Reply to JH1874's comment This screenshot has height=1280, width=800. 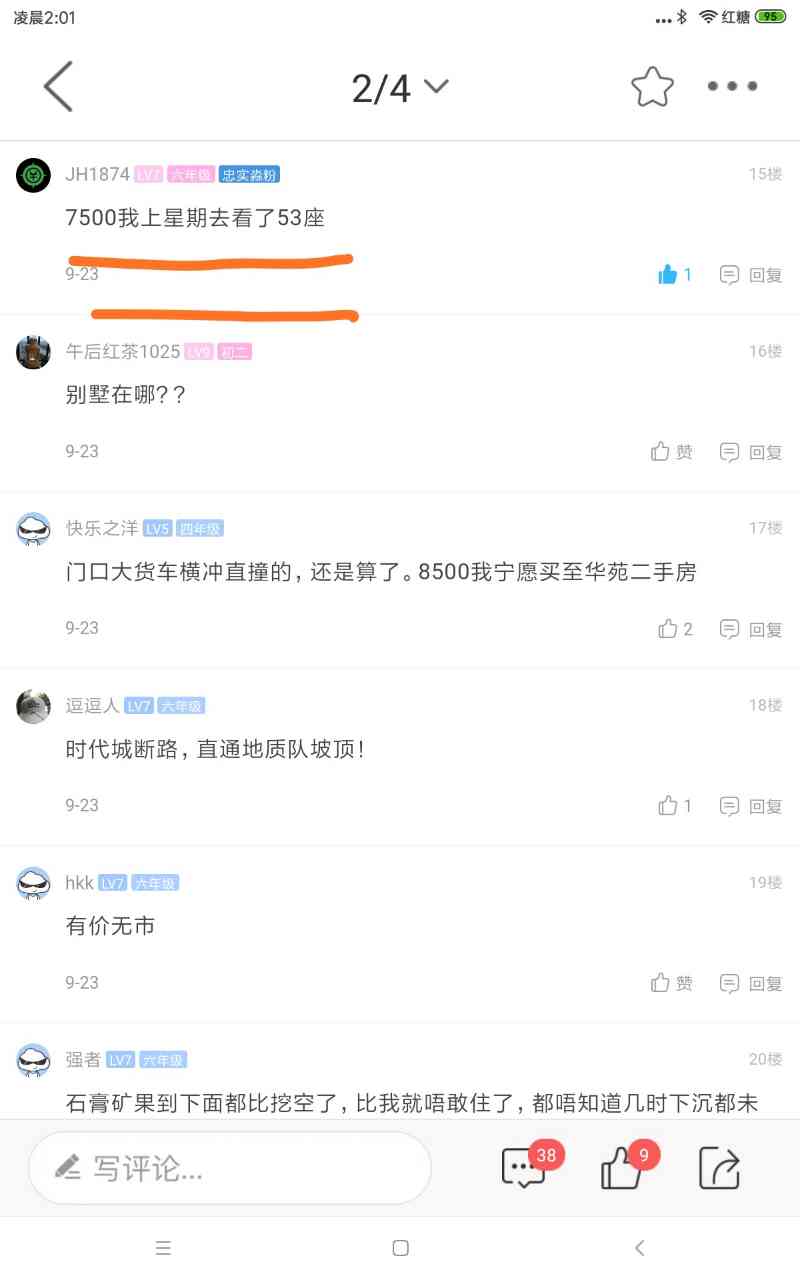[x=751, y=275]
